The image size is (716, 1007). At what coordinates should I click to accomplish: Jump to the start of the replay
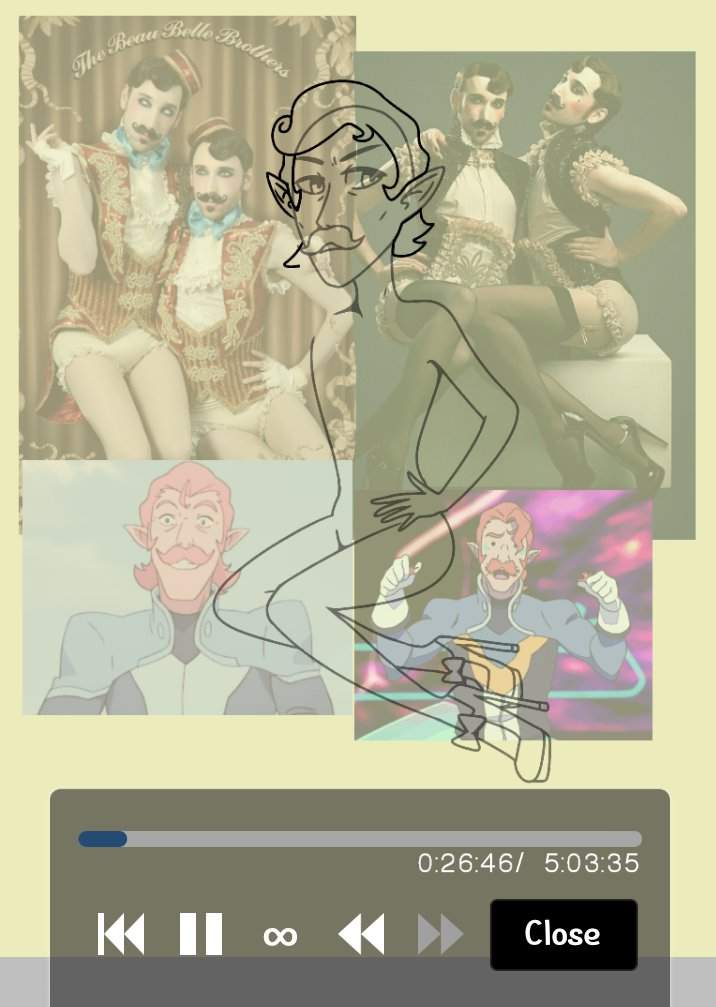(121, 934)
